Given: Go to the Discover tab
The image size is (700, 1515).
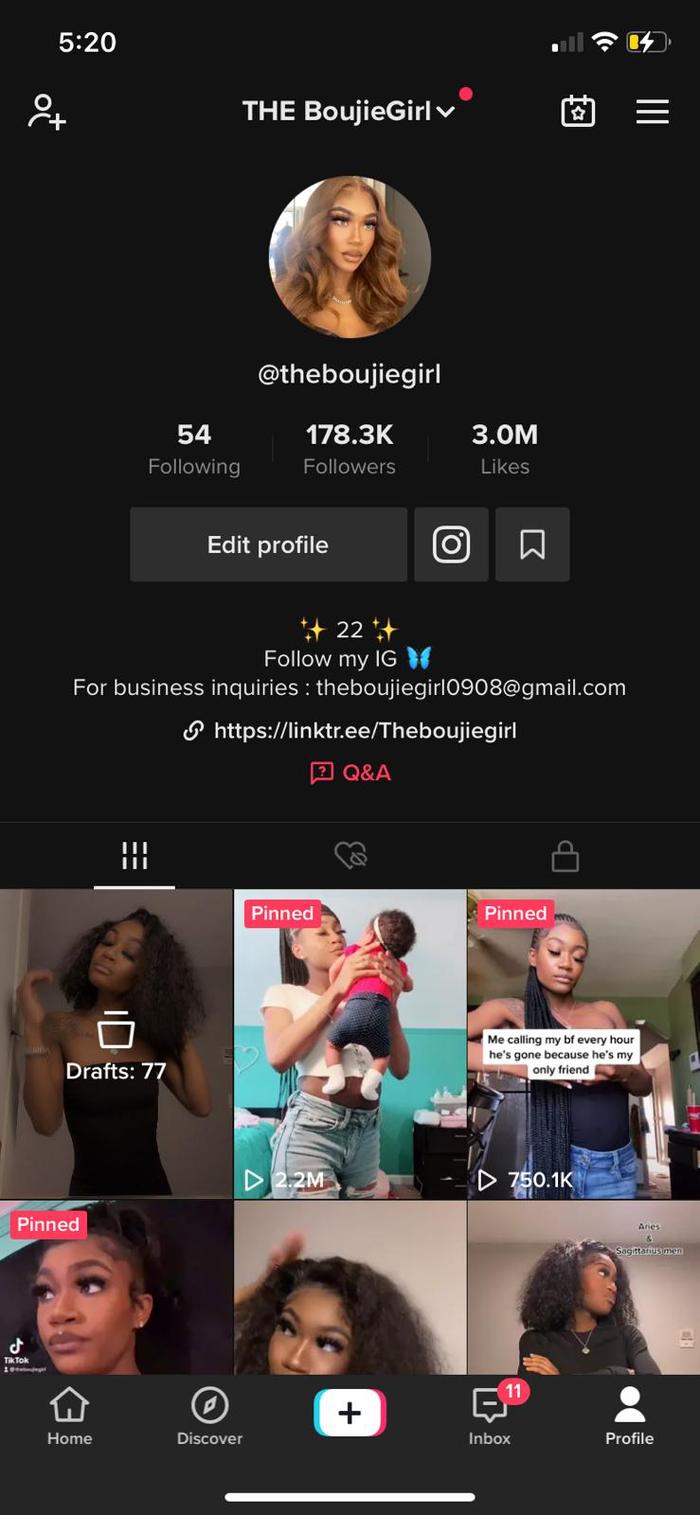Looking at the screenshot, I should pos(210,1416).
